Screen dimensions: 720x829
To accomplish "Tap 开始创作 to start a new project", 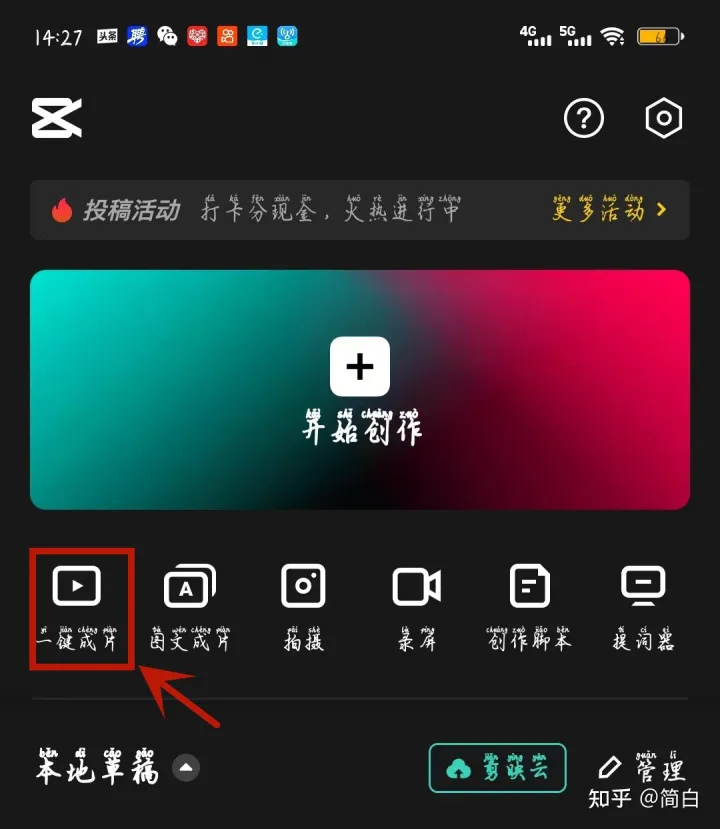I will (360, 390).
